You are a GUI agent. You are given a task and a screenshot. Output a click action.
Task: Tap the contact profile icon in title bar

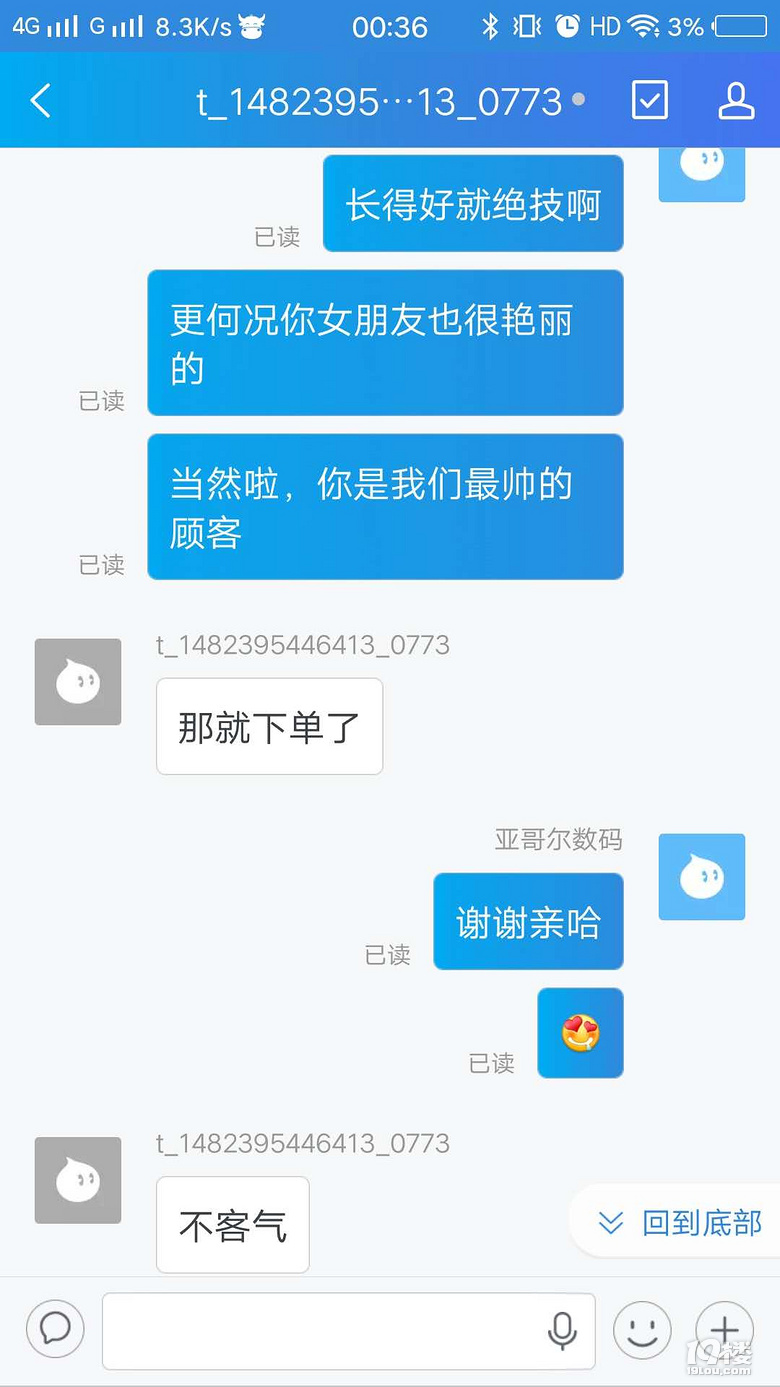click(x=736, y=100)
